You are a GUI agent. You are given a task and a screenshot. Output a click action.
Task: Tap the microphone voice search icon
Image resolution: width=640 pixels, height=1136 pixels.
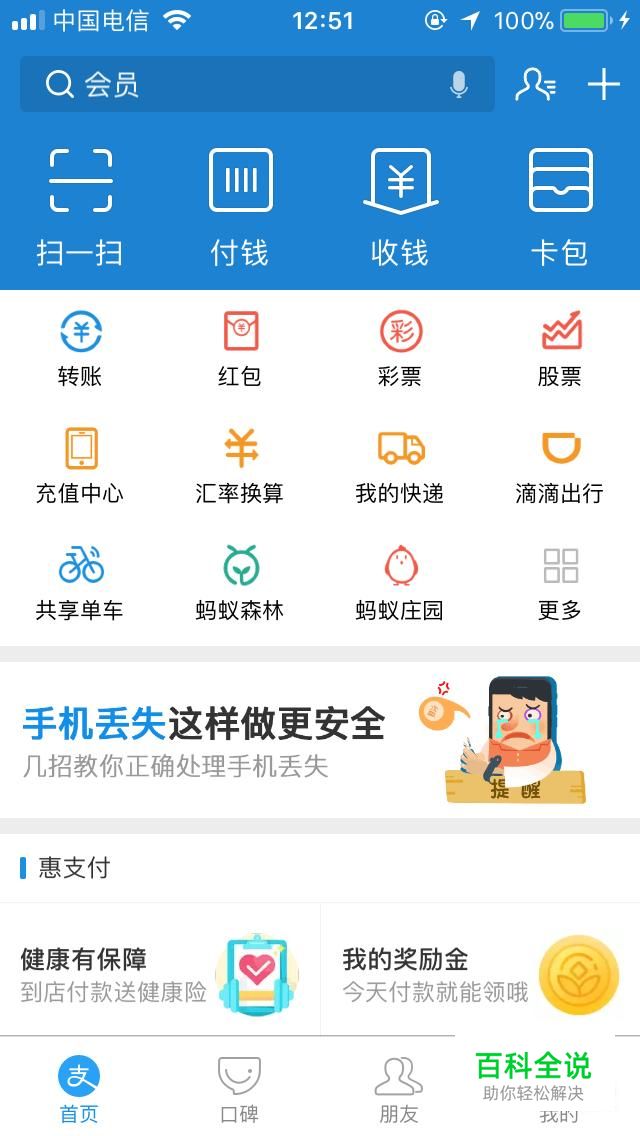click(x=459, y=85)
